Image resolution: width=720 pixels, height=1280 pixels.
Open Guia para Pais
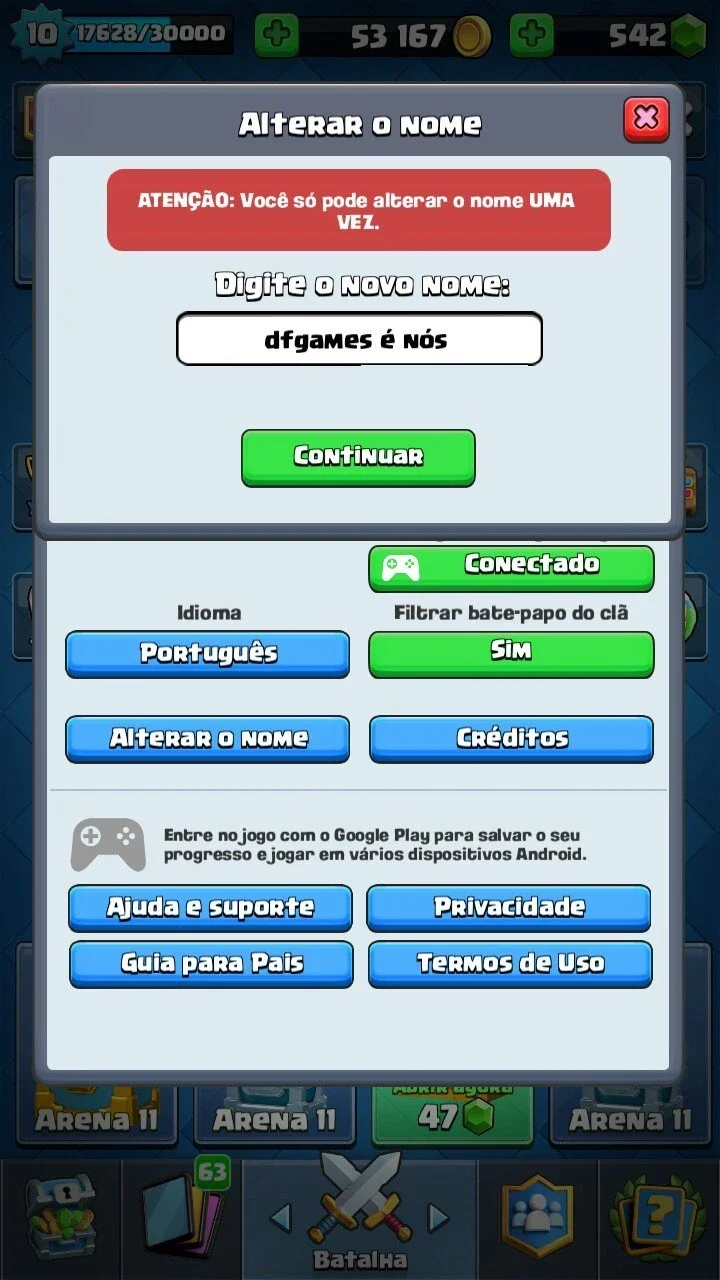click(x=211, y=964)
